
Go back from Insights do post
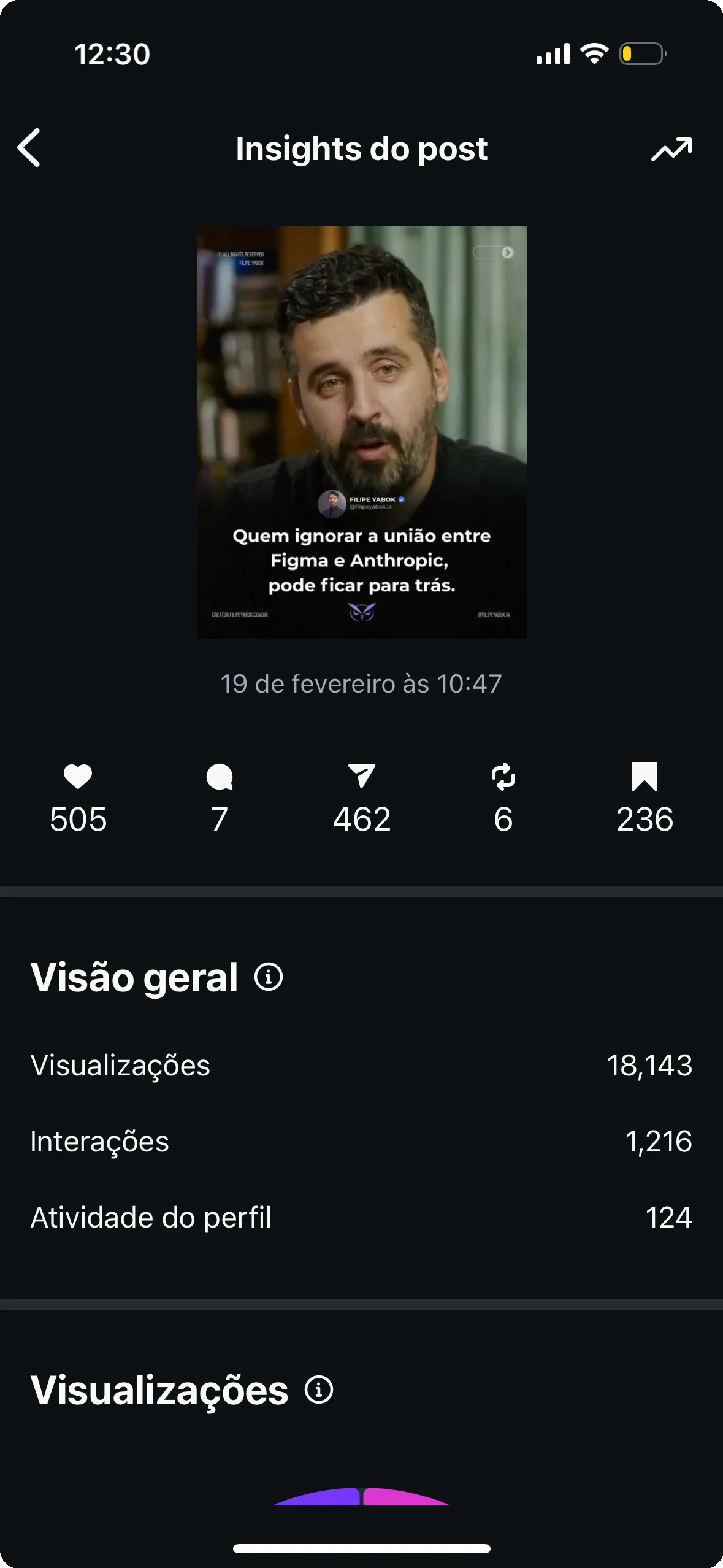pyautogui.click(x=29, y=148)
